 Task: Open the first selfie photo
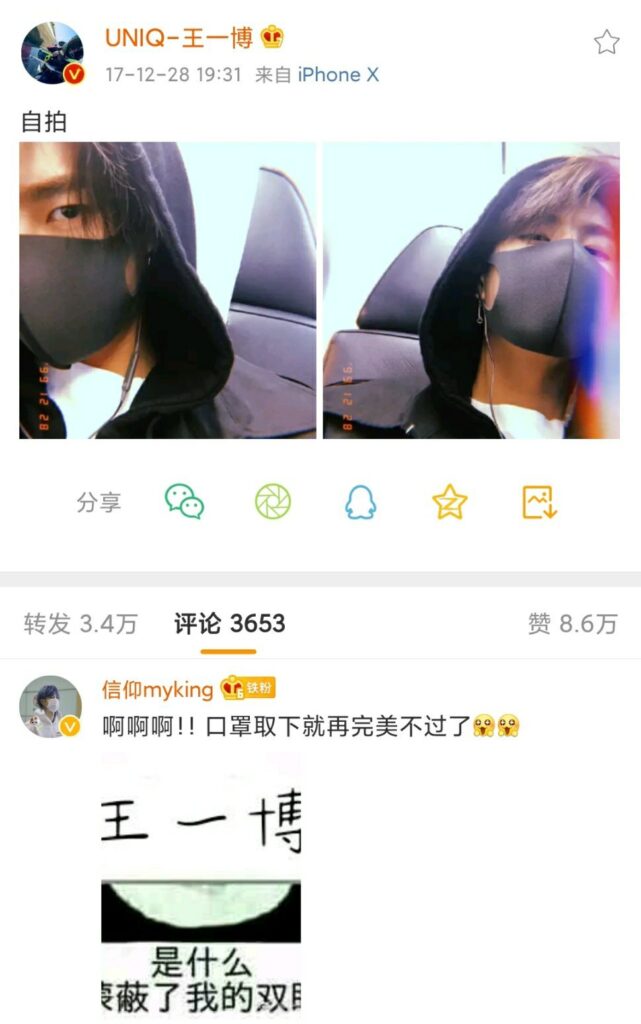coord(167,290)
